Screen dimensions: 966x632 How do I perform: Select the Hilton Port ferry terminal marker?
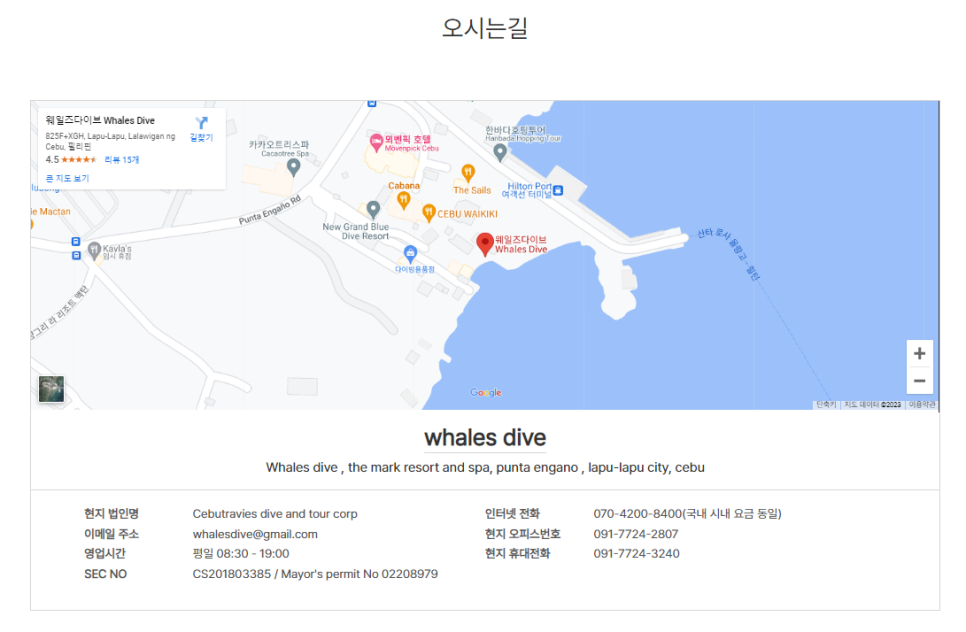[557, 191]
